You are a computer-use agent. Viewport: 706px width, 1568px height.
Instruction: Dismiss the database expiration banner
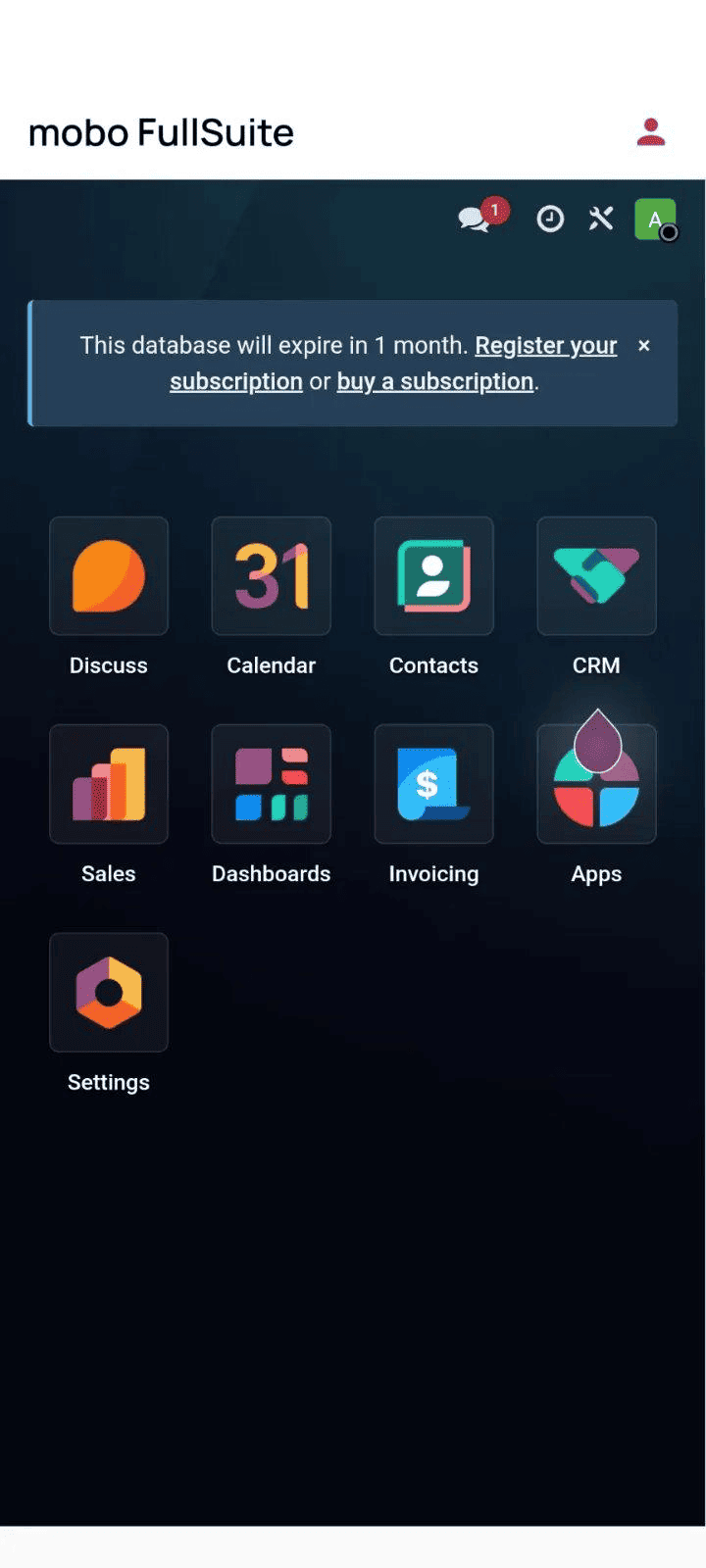[x=644, y=345]
